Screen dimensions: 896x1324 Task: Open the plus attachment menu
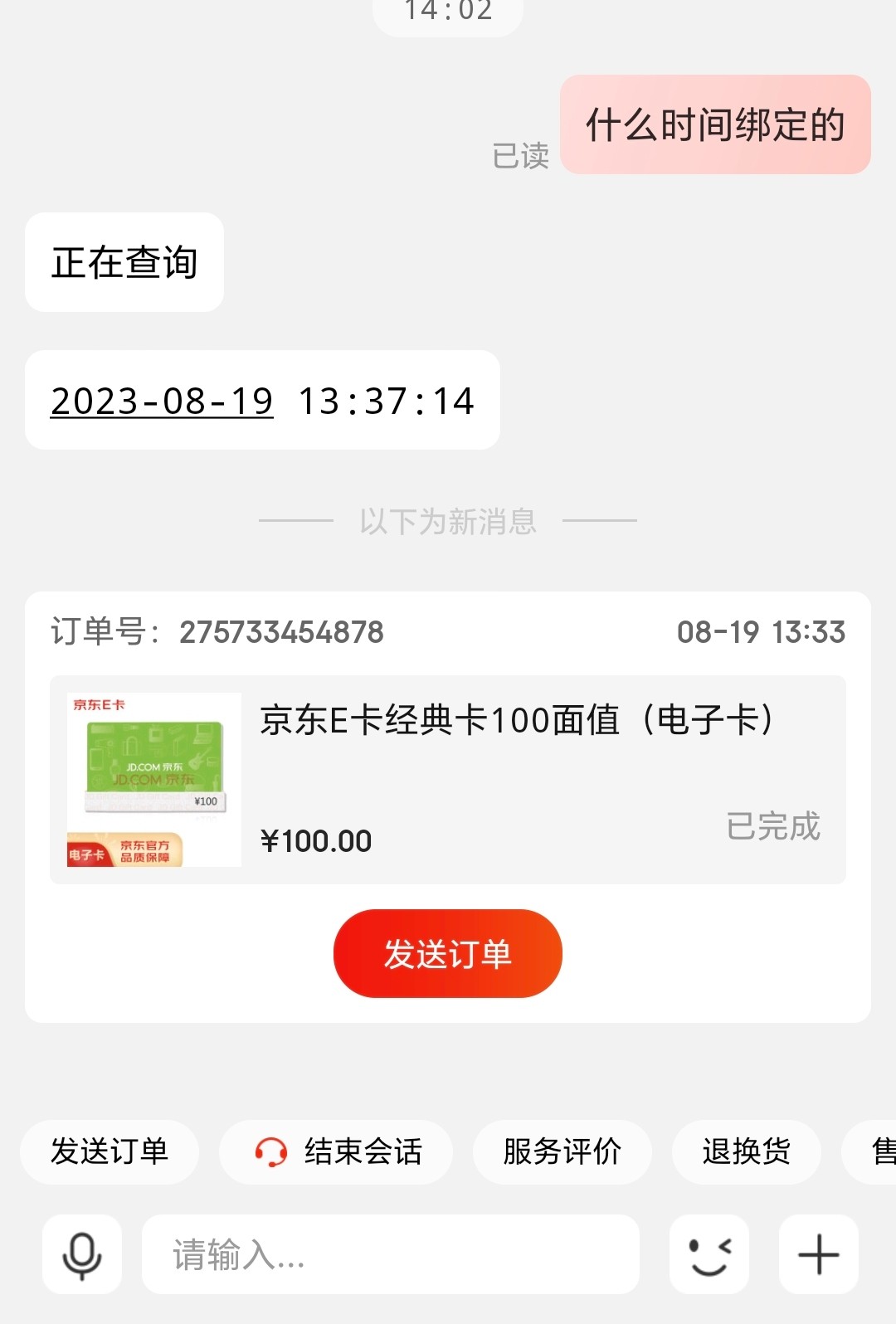pyautogui.click(x=819, y=1254)
